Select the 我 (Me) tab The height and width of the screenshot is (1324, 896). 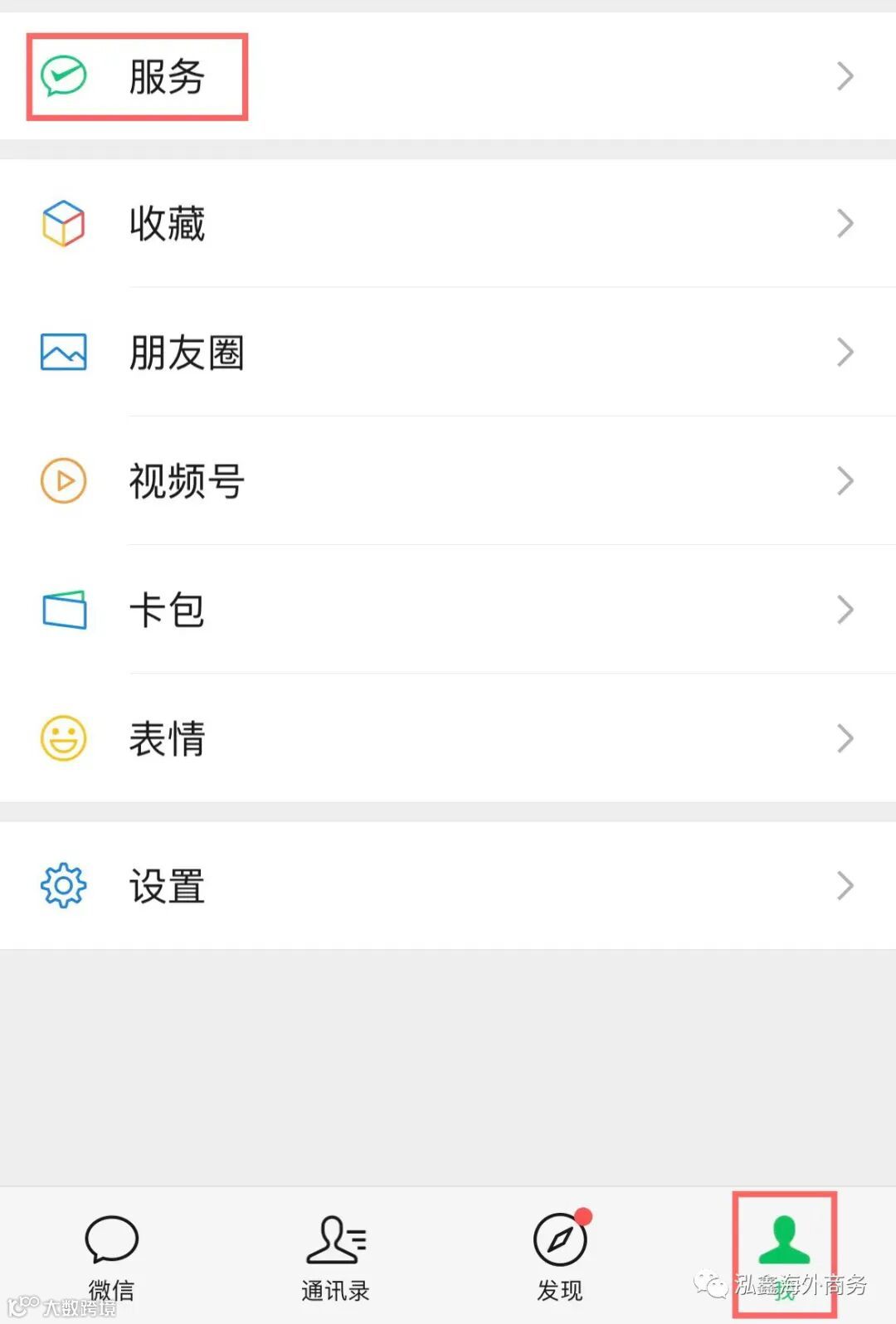[784, 1253]
